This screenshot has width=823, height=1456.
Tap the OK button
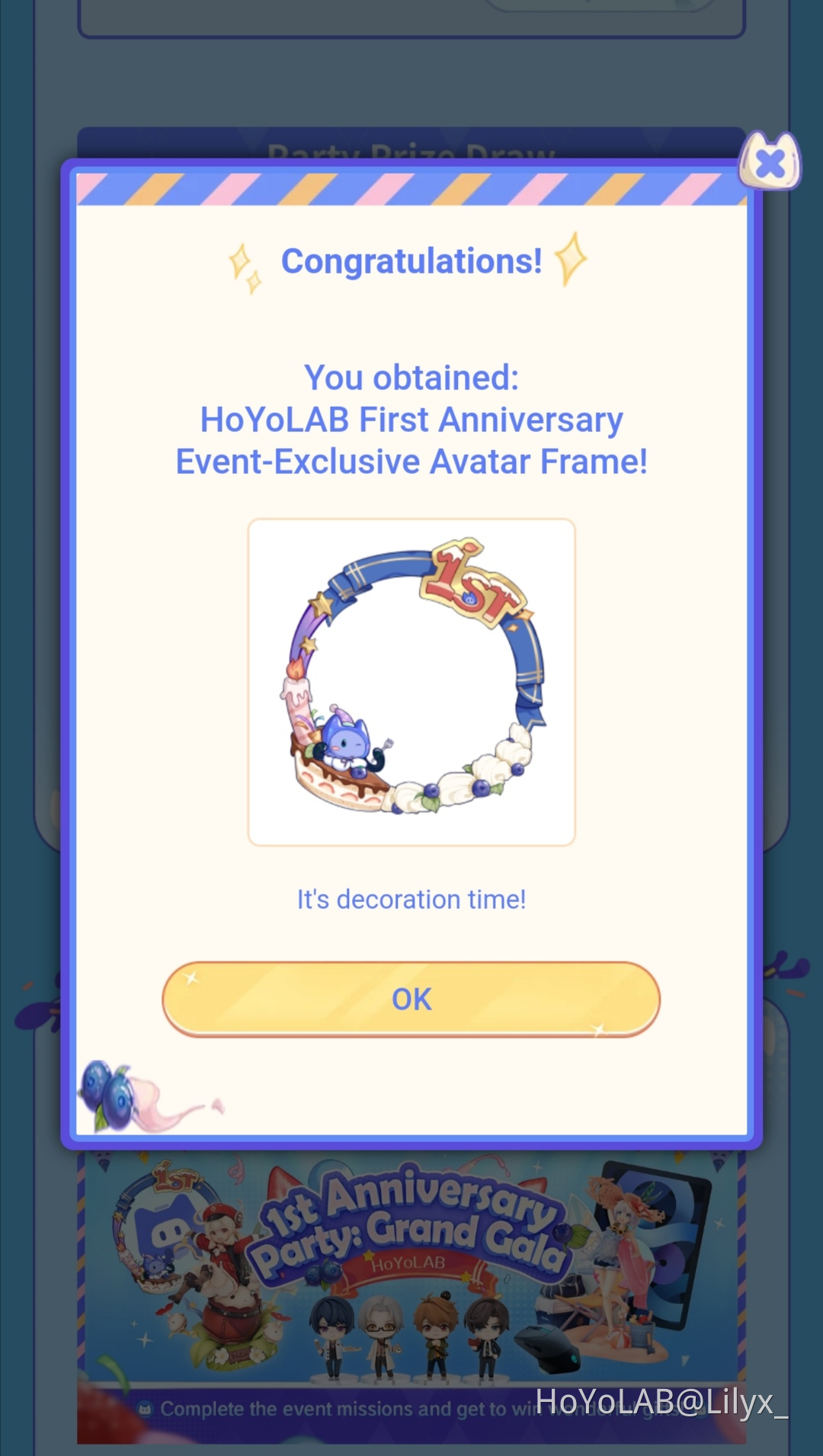[411, 999]
